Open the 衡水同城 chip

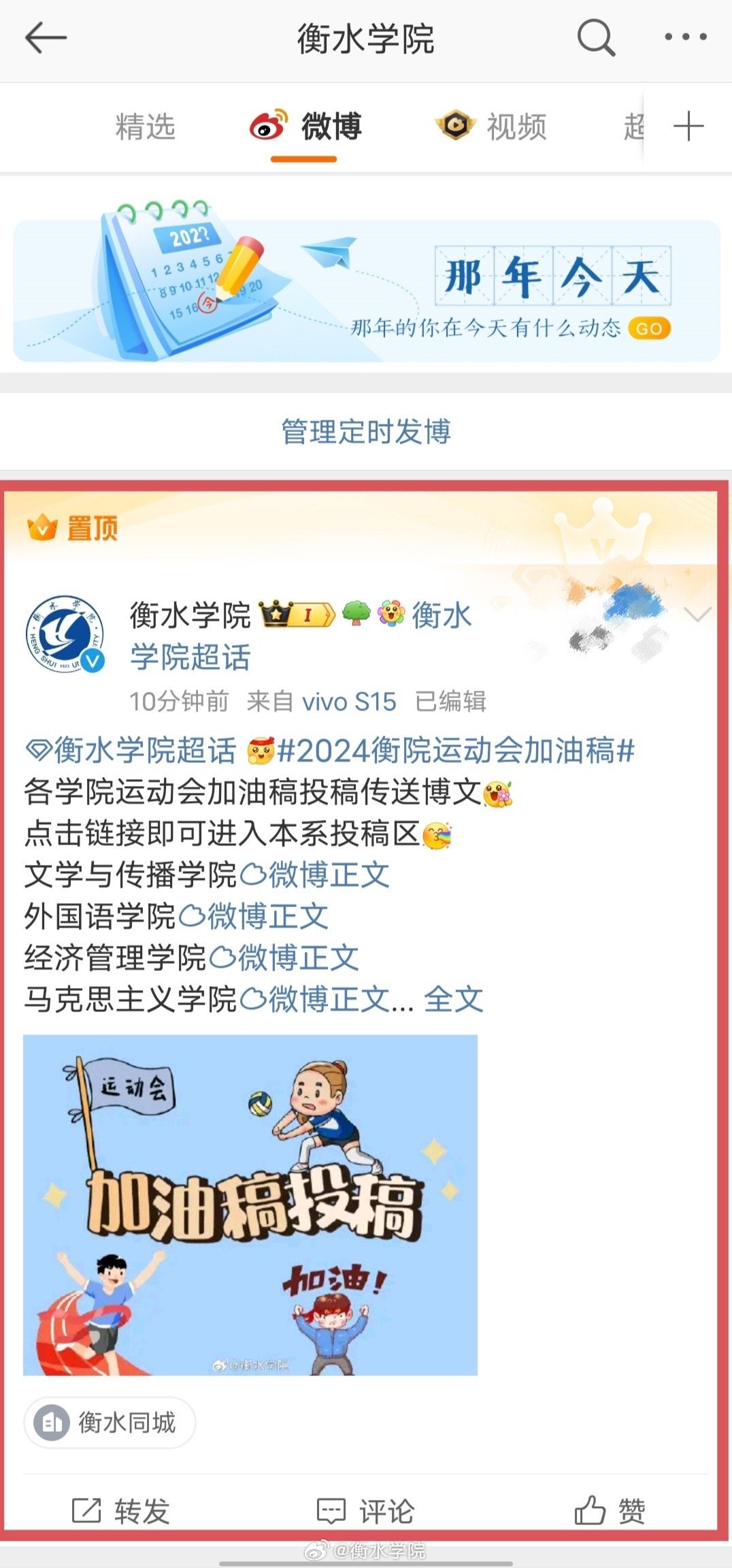coord(110,1422)
